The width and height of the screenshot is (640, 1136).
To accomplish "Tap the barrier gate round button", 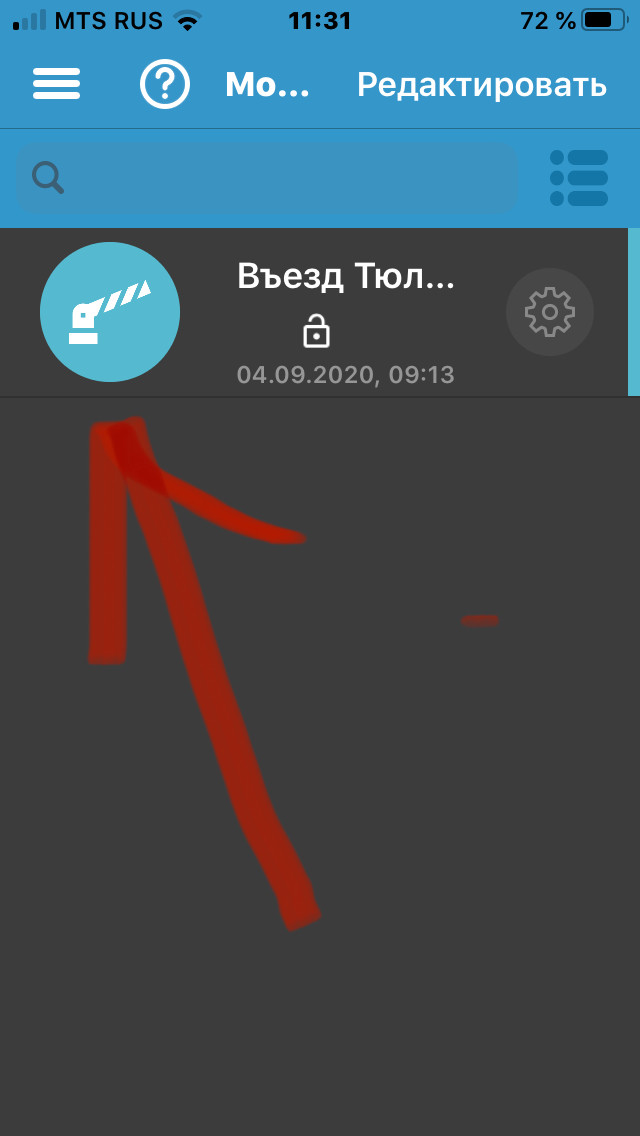I will pos(109,312).
